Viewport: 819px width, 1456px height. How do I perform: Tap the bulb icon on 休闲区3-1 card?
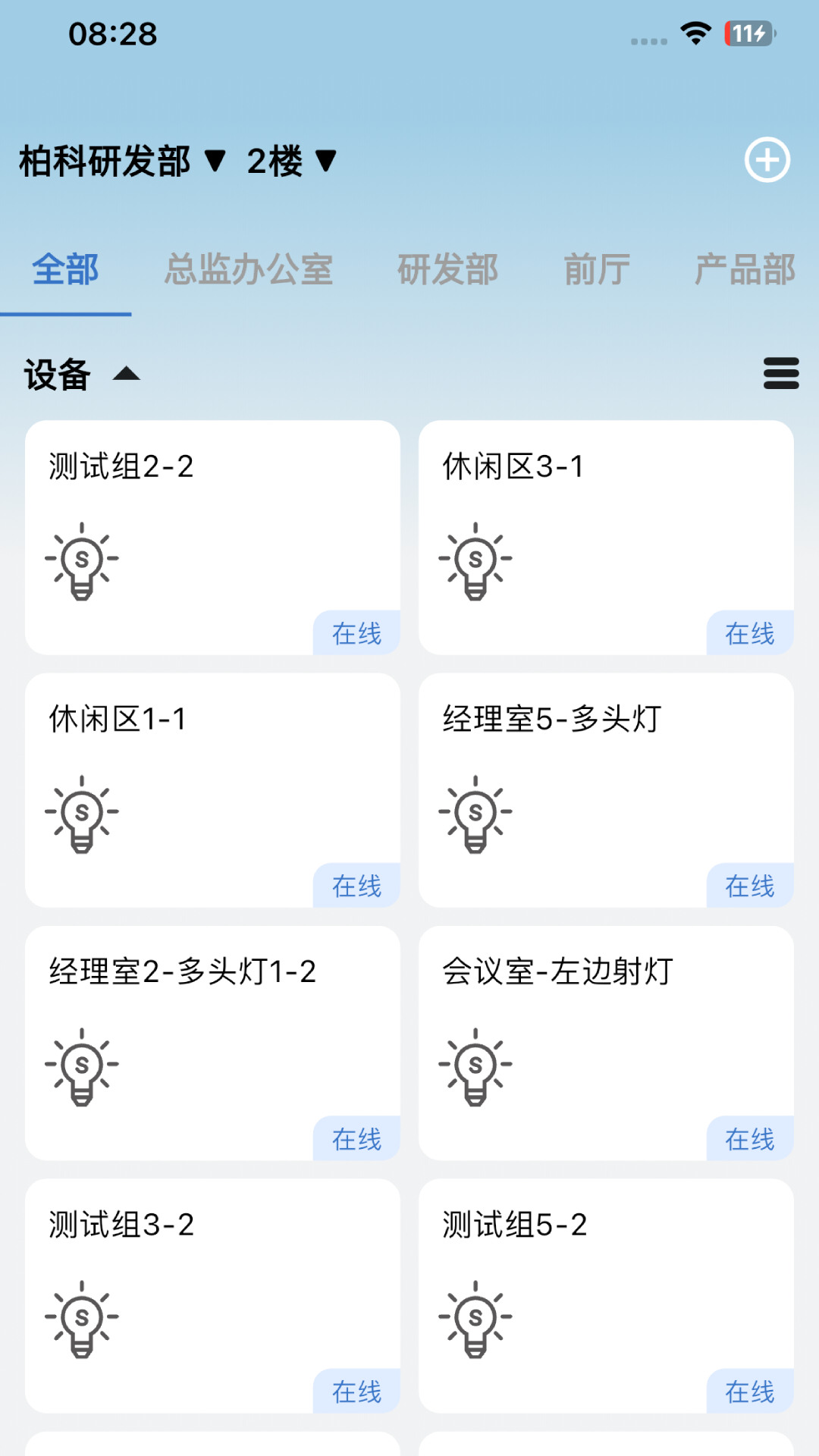[x=475, y=561]
